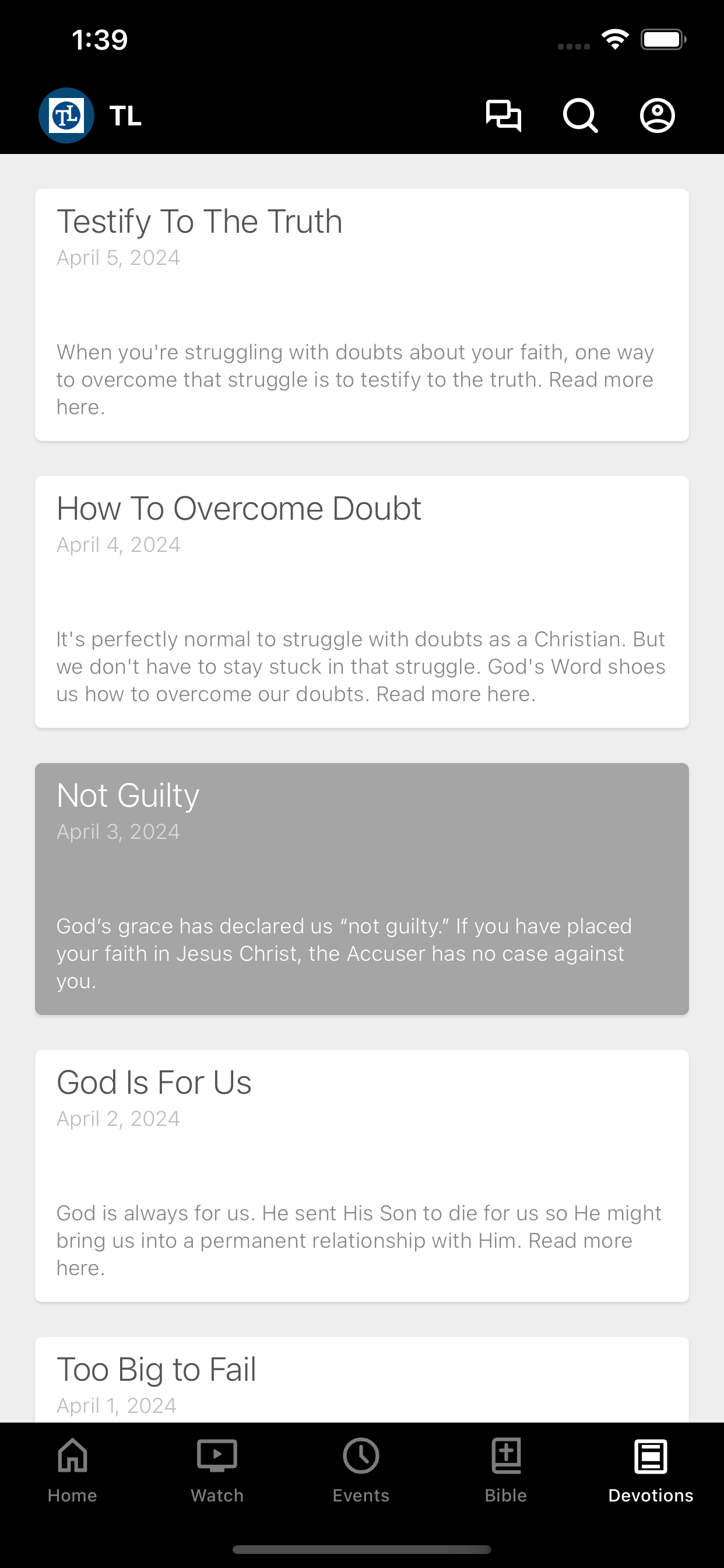The height and width of the screenshot is (1568, 724).
Task: Switch to the Watch tab
Action: coord(217,1470)
